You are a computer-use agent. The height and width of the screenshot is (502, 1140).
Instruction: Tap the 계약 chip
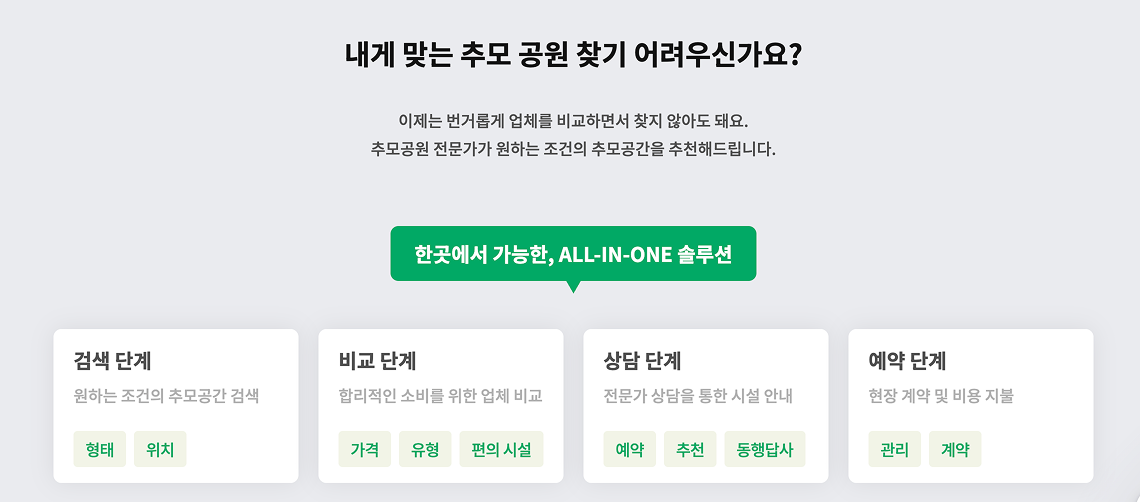pos(955,450)
